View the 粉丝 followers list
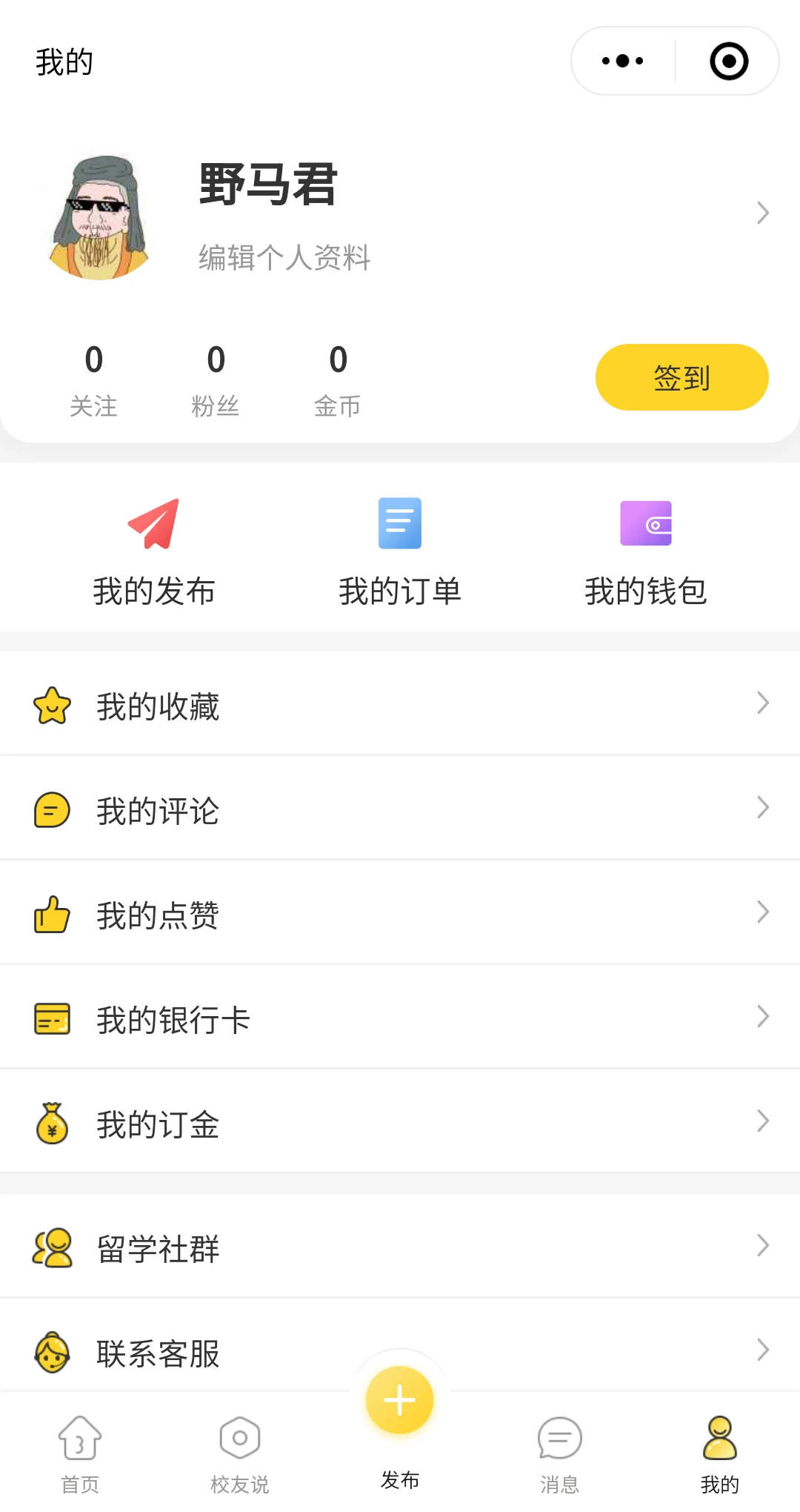Image resolution: width=800 pixels, height=1512 pixels. (216, 379)
